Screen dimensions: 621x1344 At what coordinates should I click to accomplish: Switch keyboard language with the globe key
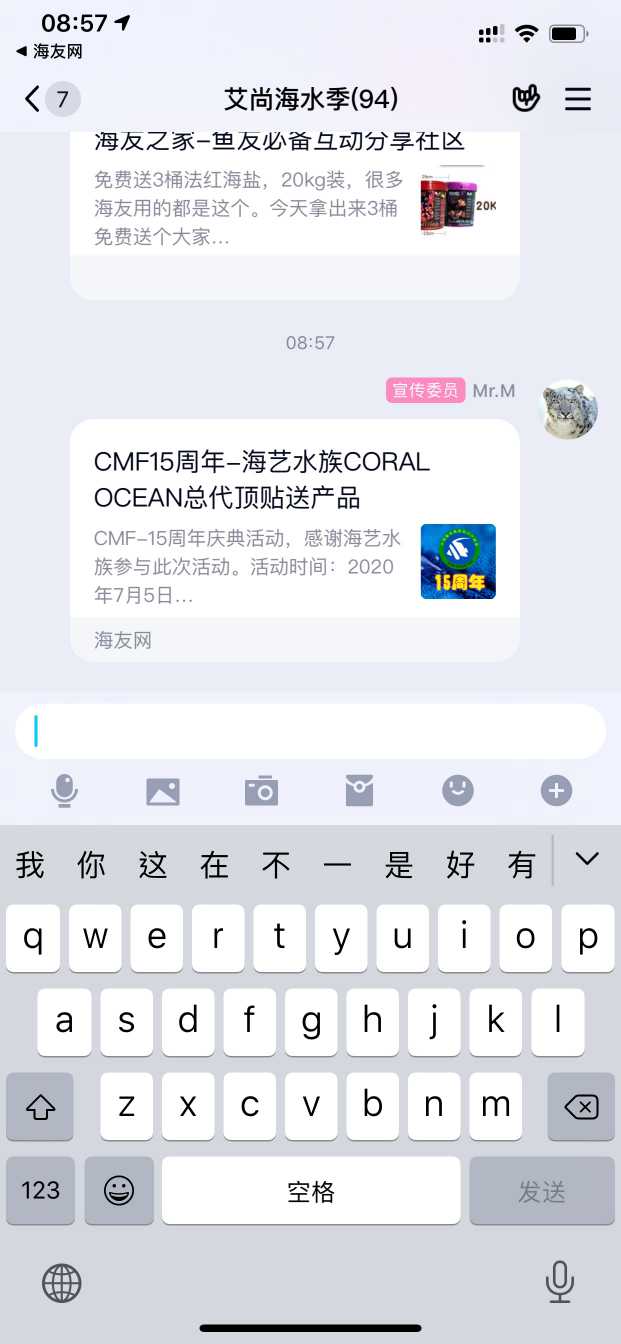pyautogui.click(x=61, y=1282)
